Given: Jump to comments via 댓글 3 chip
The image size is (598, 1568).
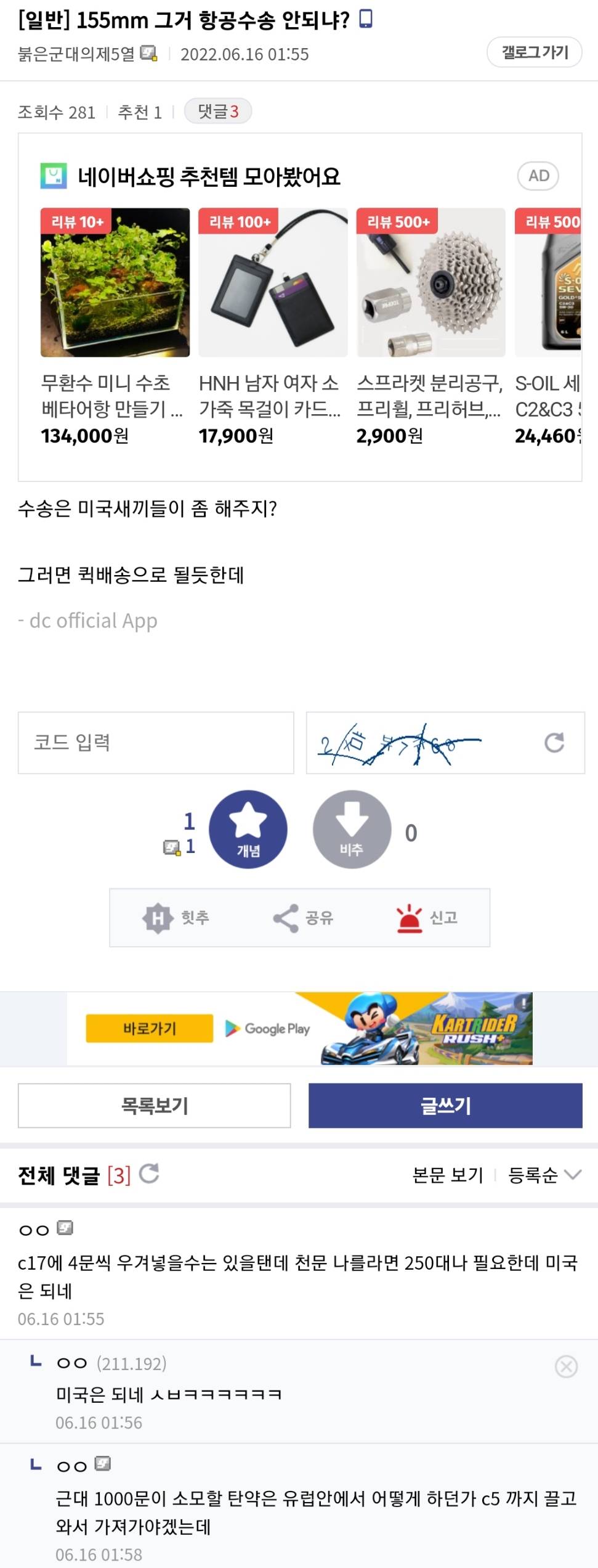Looking at the screenshot, I should 217,112.
